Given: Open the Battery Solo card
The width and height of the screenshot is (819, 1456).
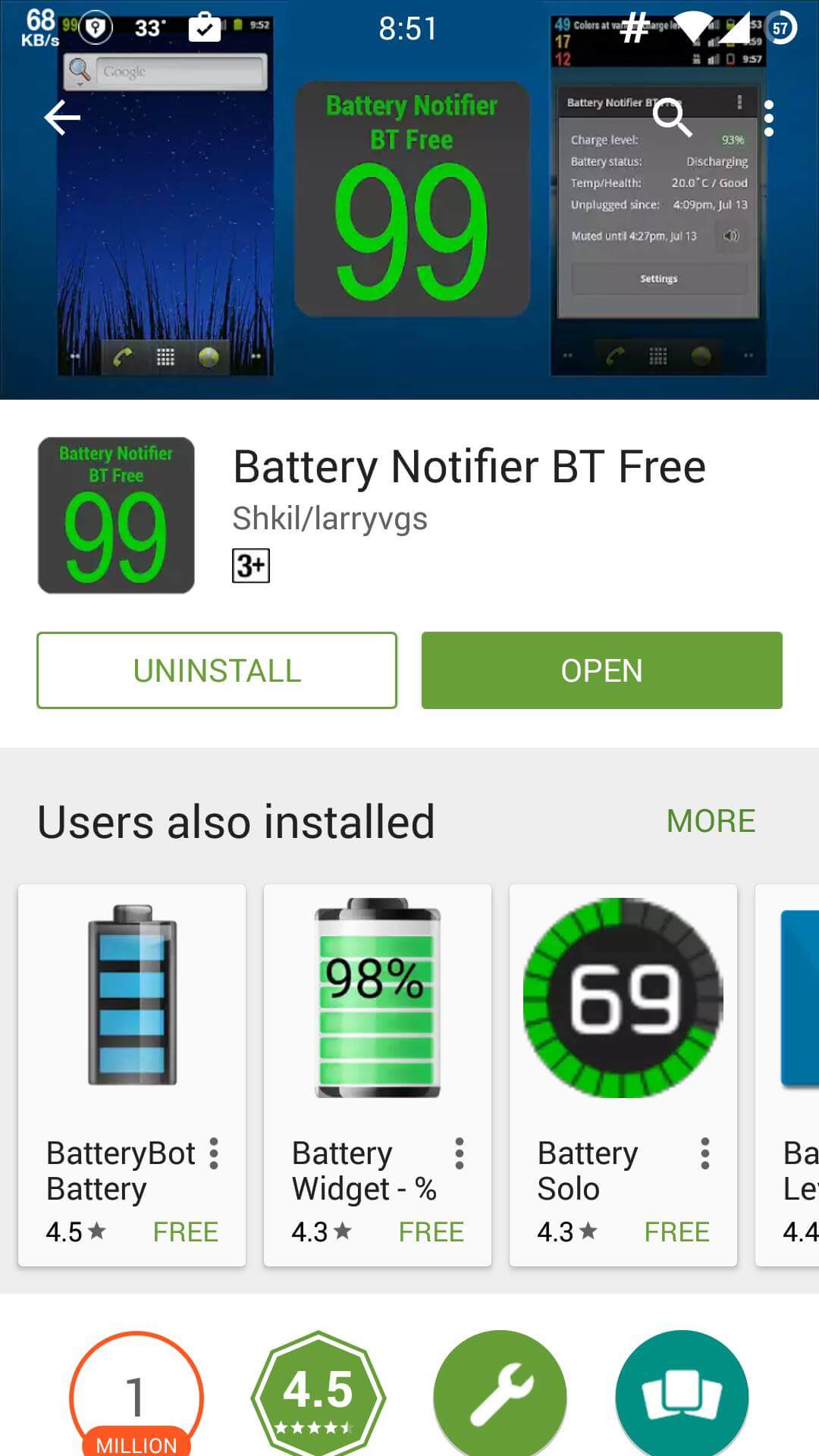Looking at the screenshot, I should click(623, 1075).
